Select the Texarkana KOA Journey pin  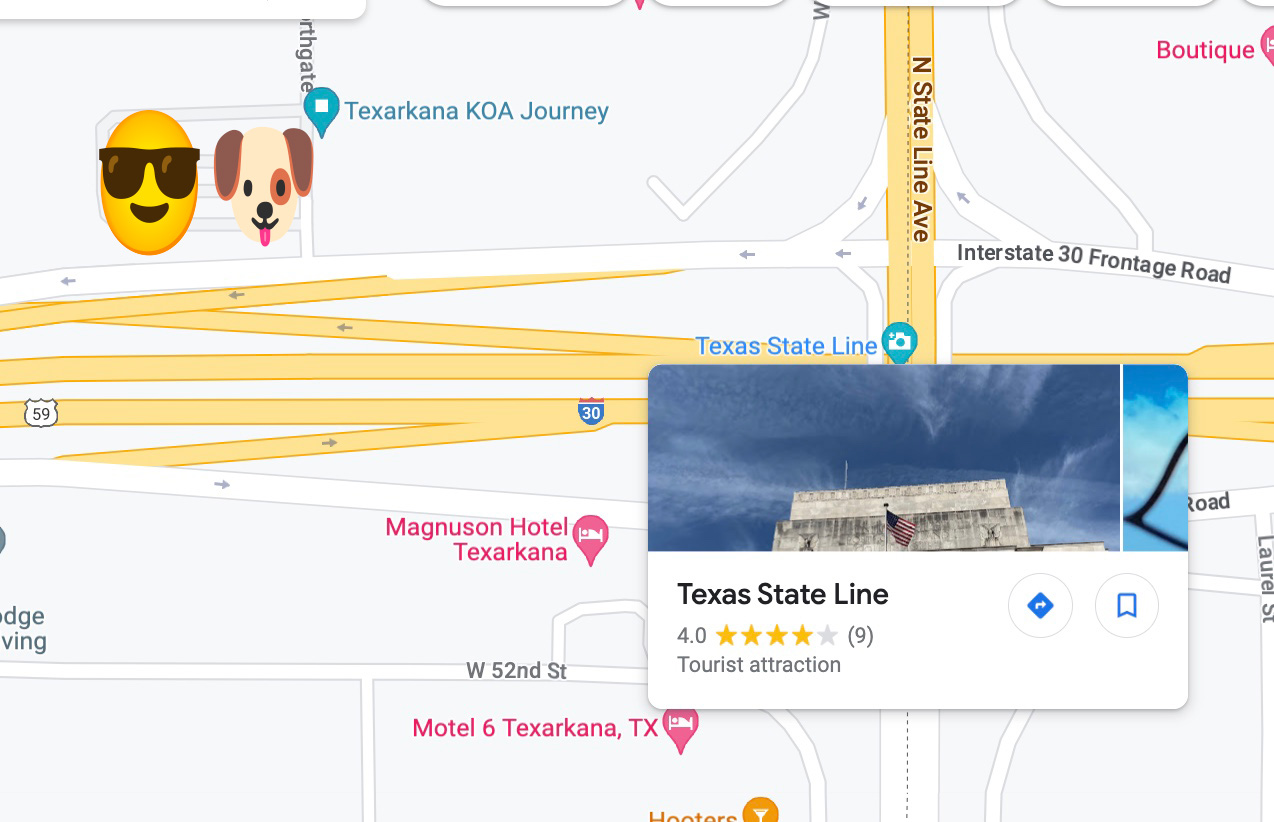pos(322,109)
